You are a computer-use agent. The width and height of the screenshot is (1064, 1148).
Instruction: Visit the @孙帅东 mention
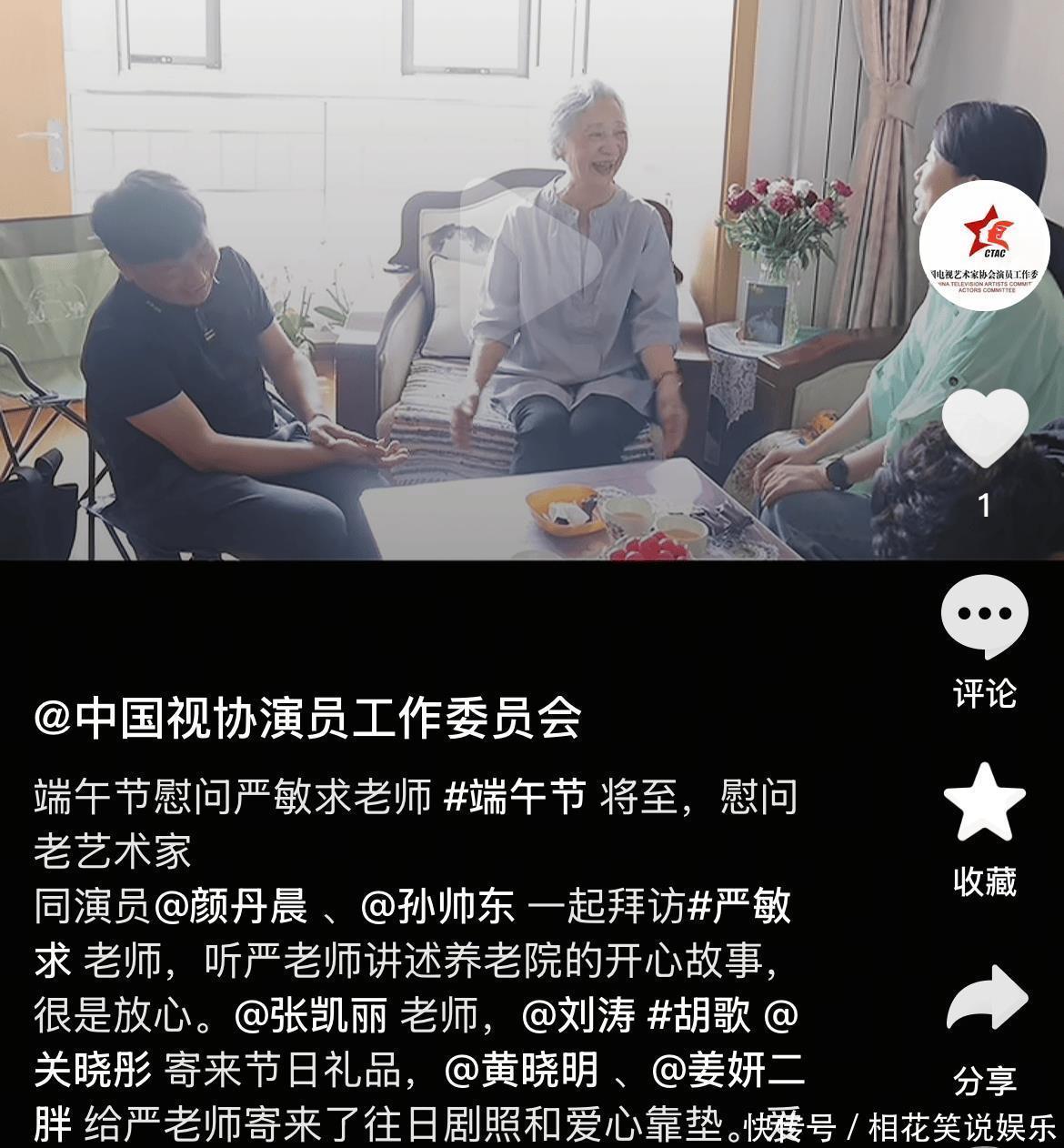pyautogui.click(x=437, y=907)
